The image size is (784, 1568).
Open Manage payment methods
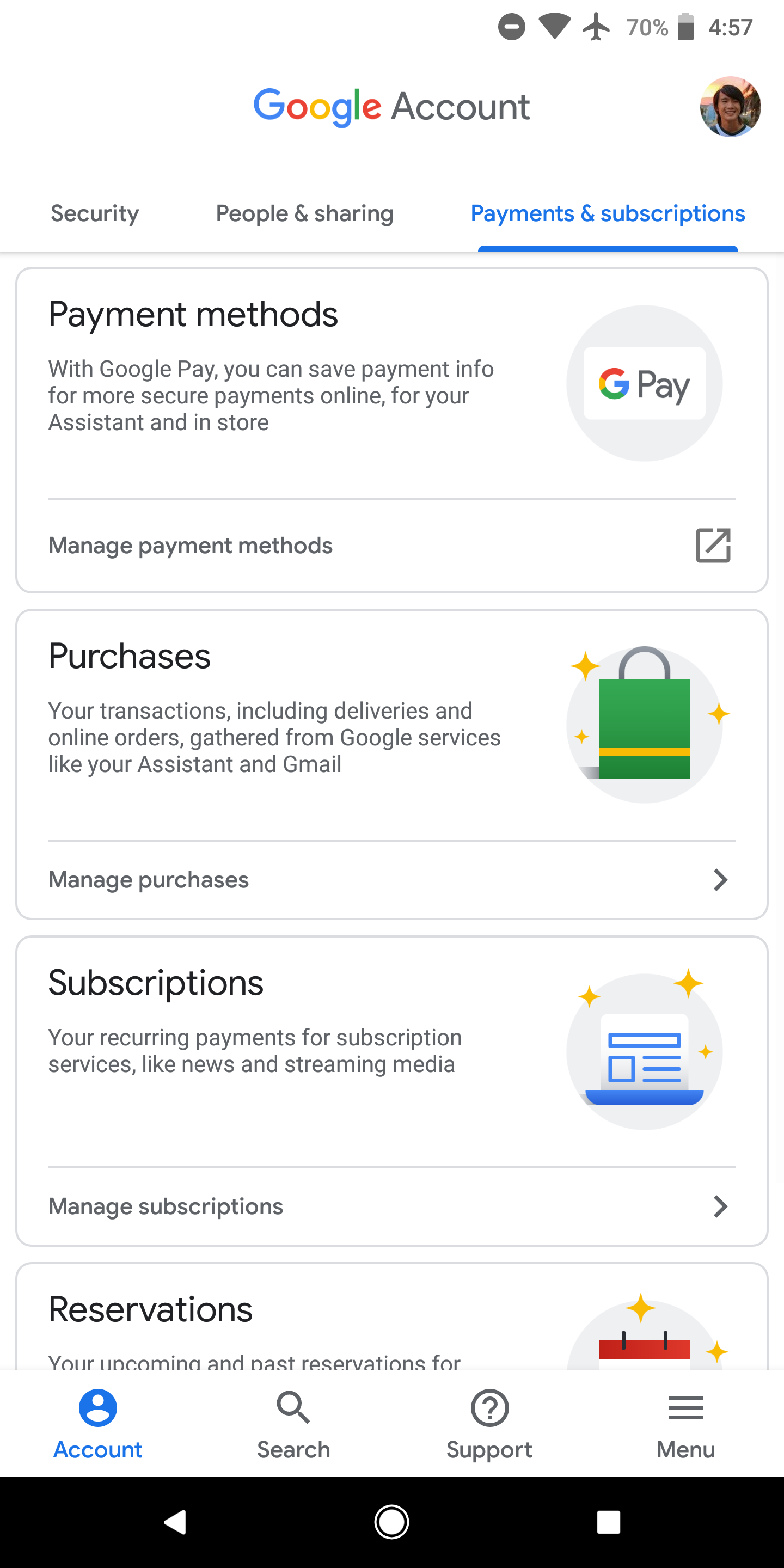coord(391,546)
